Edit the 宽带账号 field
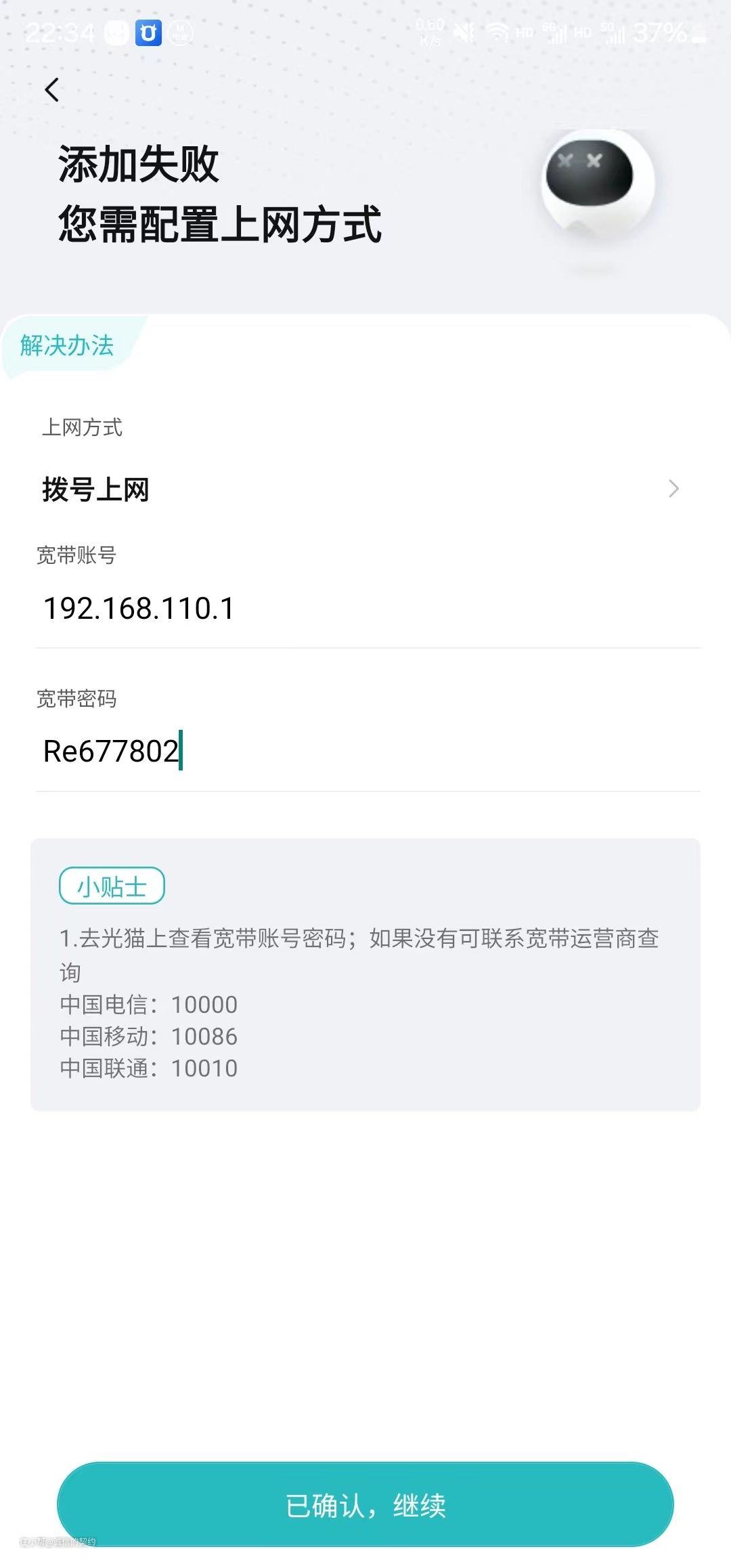Image resolution: width=731 pixels, height=1568 pixels. (365, 608)
